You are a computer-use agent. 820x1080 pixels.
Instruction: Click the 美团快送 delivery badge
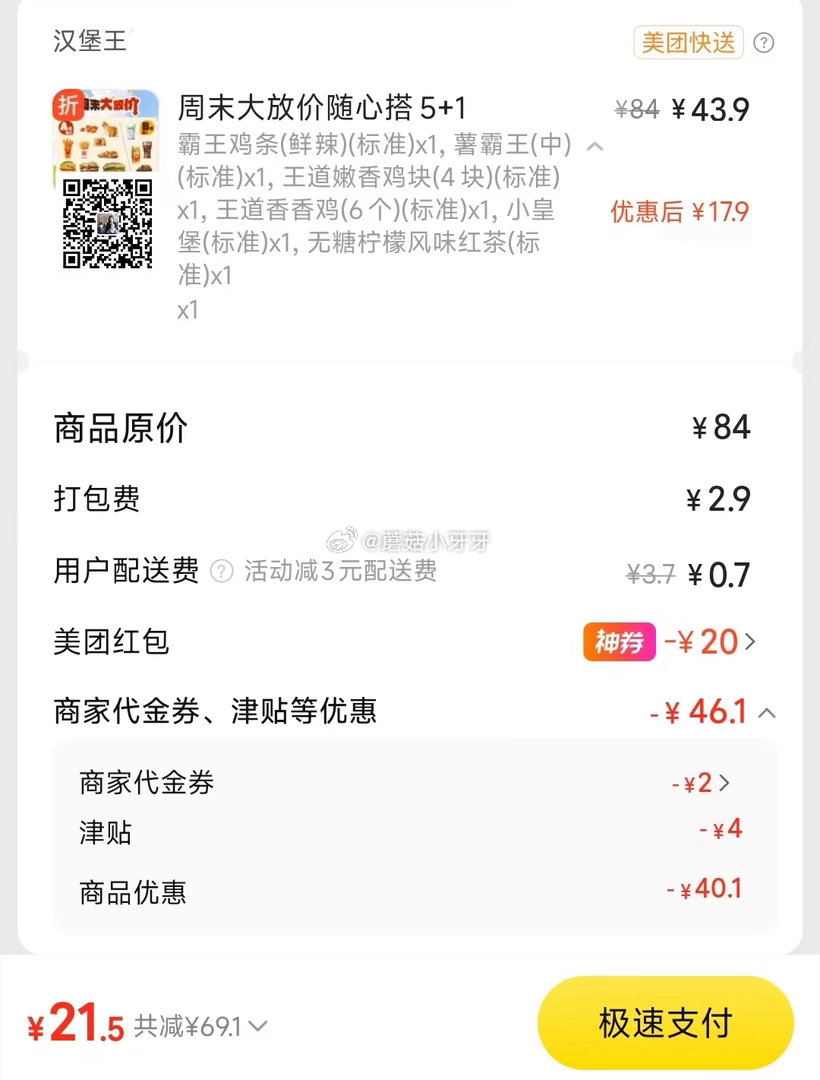[688, 43]
